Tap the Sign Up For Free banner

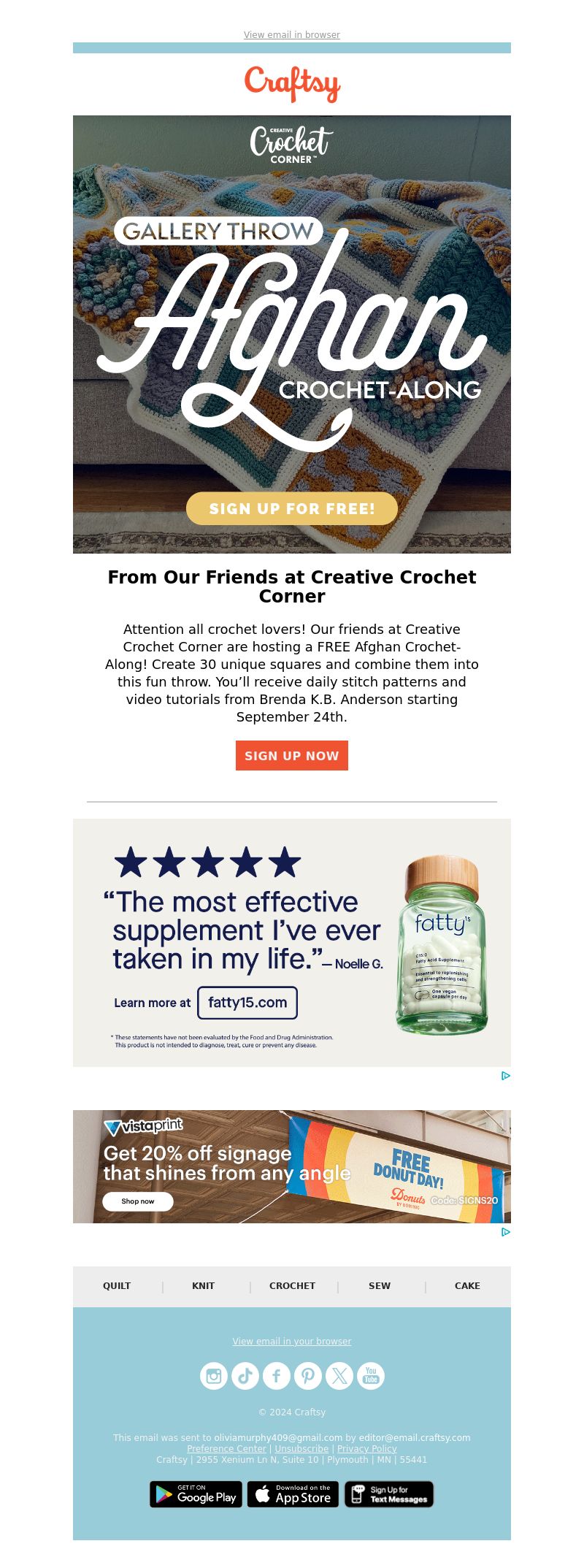coord(291,508)
